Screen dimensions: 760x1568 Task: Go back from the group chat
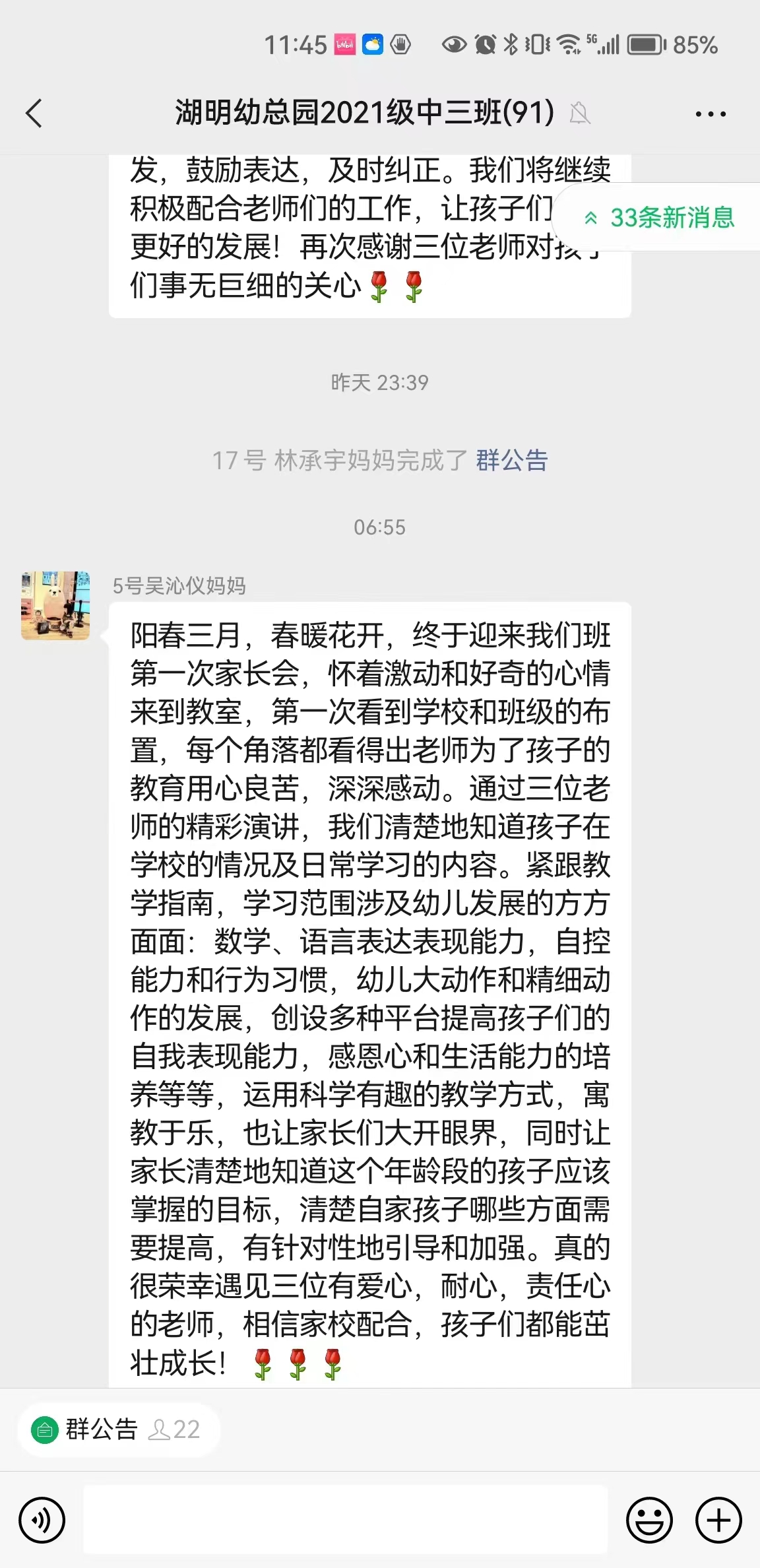coord(34,113)
